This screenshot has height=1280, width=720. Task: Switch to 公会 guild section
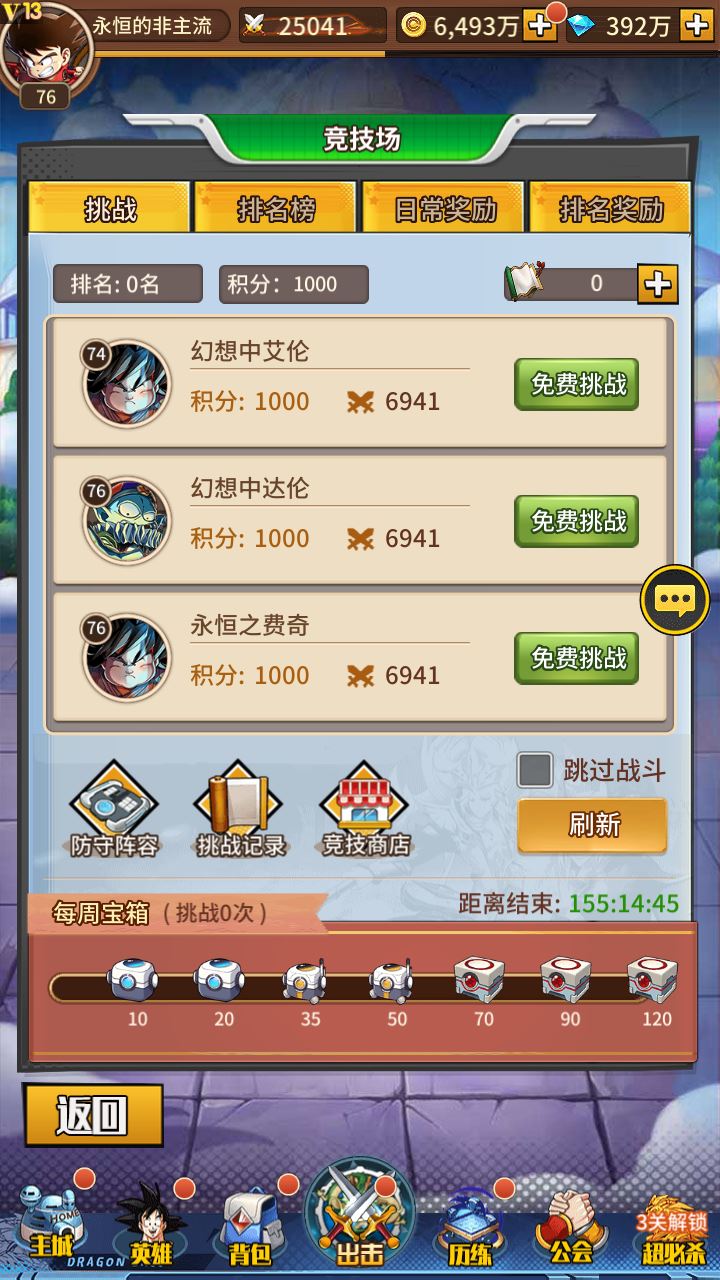click(570, 1225)
